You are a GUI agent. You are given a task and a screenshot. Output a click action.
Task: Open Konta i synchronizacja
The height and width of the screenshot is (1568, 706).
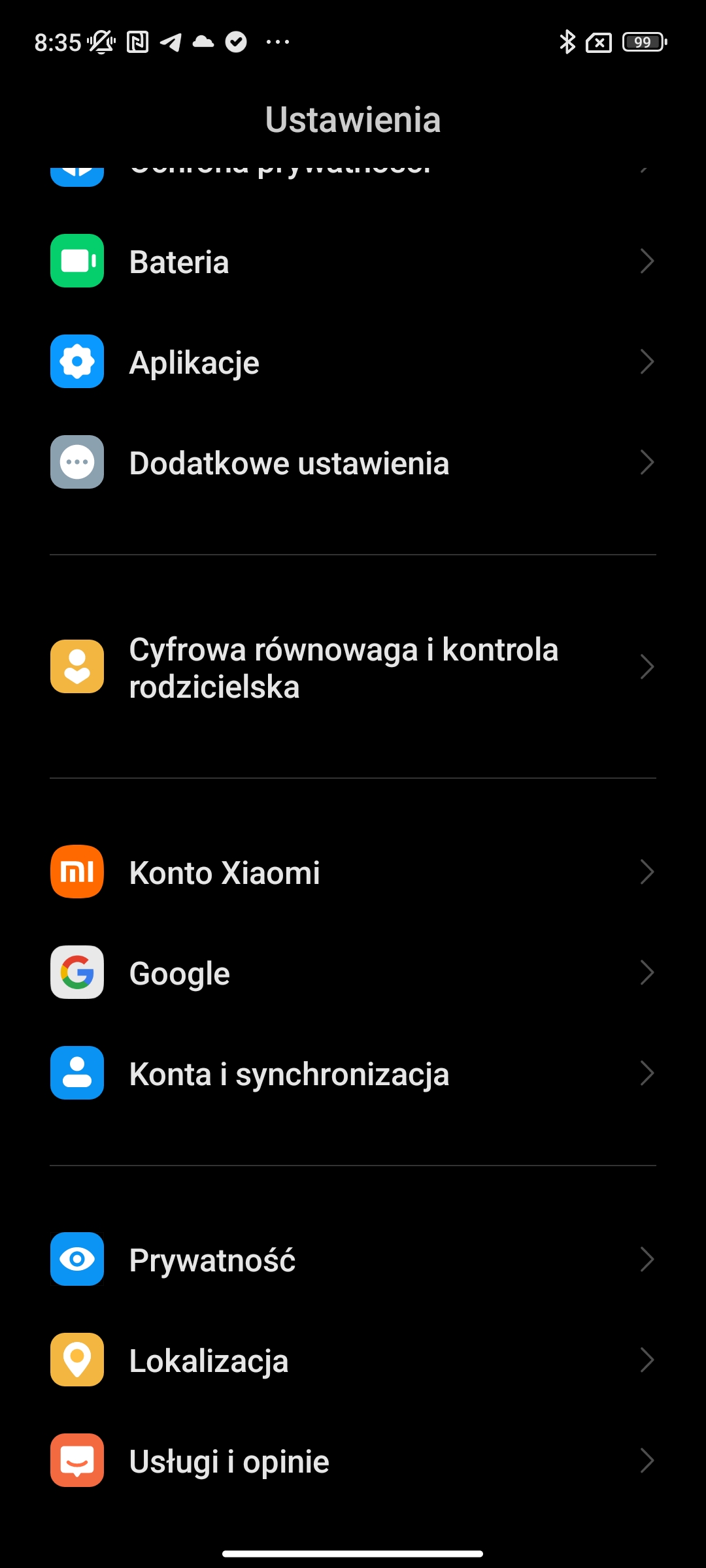(x=353, y=1073)
